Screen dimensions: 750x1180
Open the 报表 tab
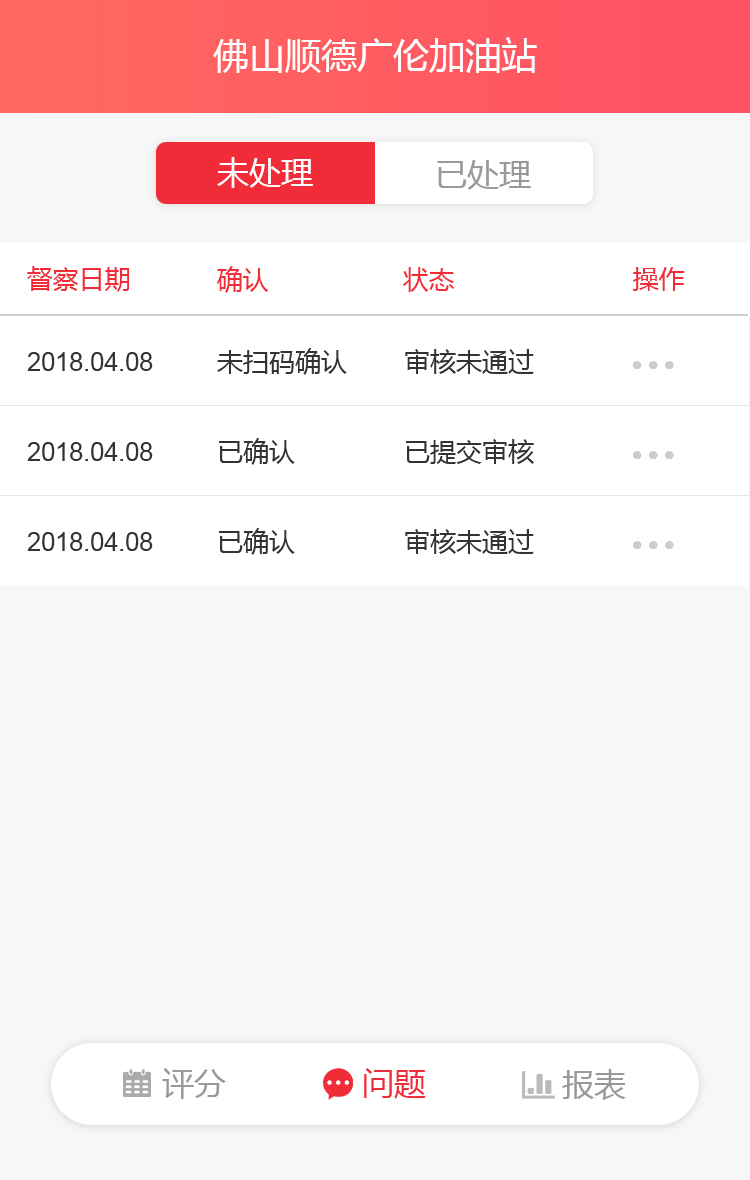pyautogui.click(x=574, y=1084)
